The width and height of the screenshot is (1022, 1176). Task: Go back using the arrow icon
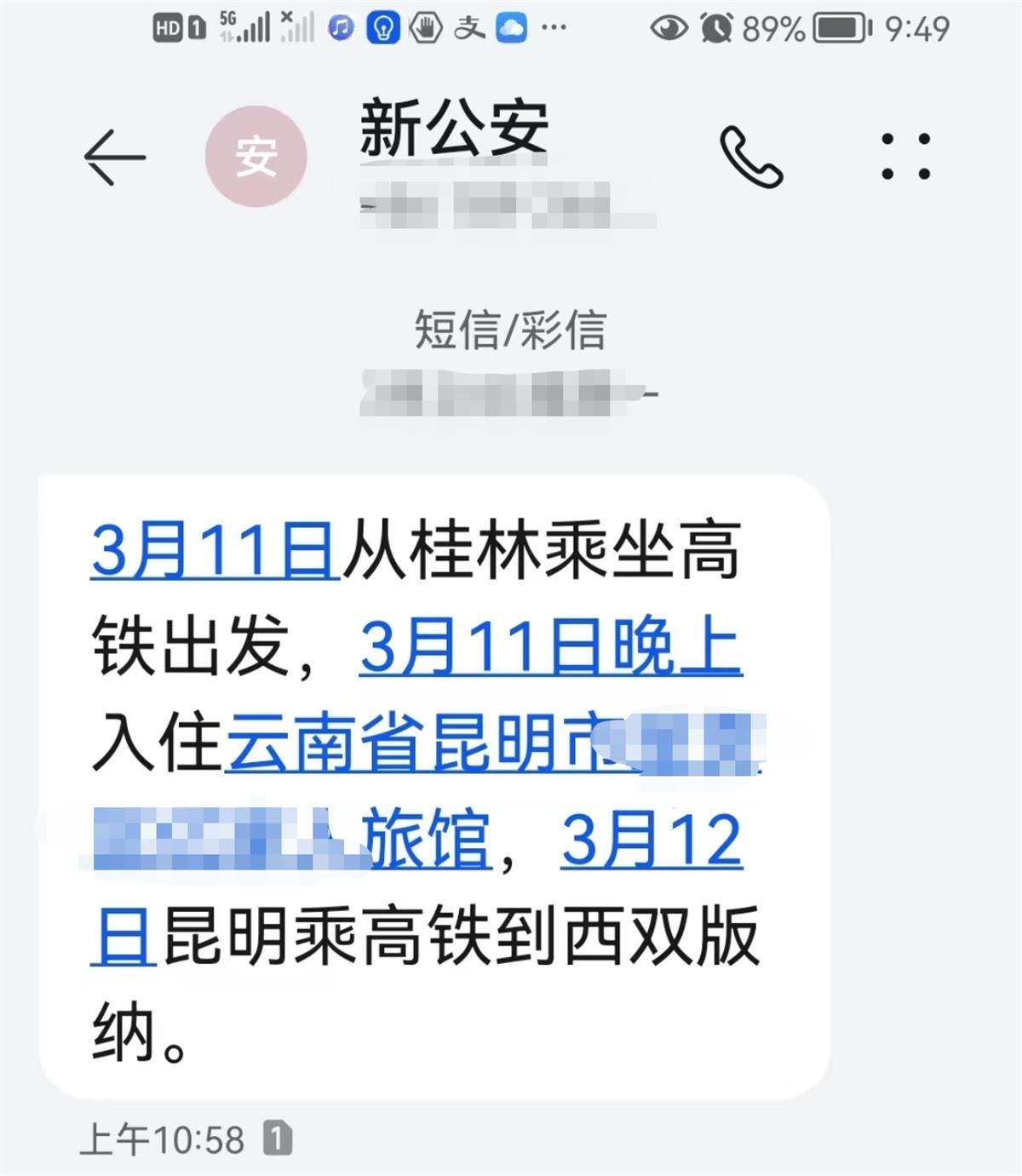115,158
